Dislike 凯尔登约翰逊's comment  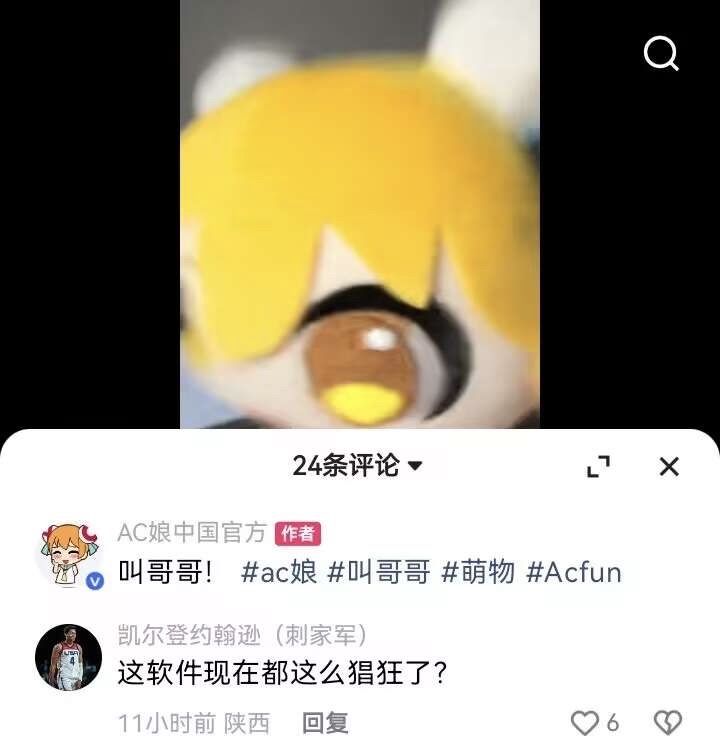(x=667, y=723)
